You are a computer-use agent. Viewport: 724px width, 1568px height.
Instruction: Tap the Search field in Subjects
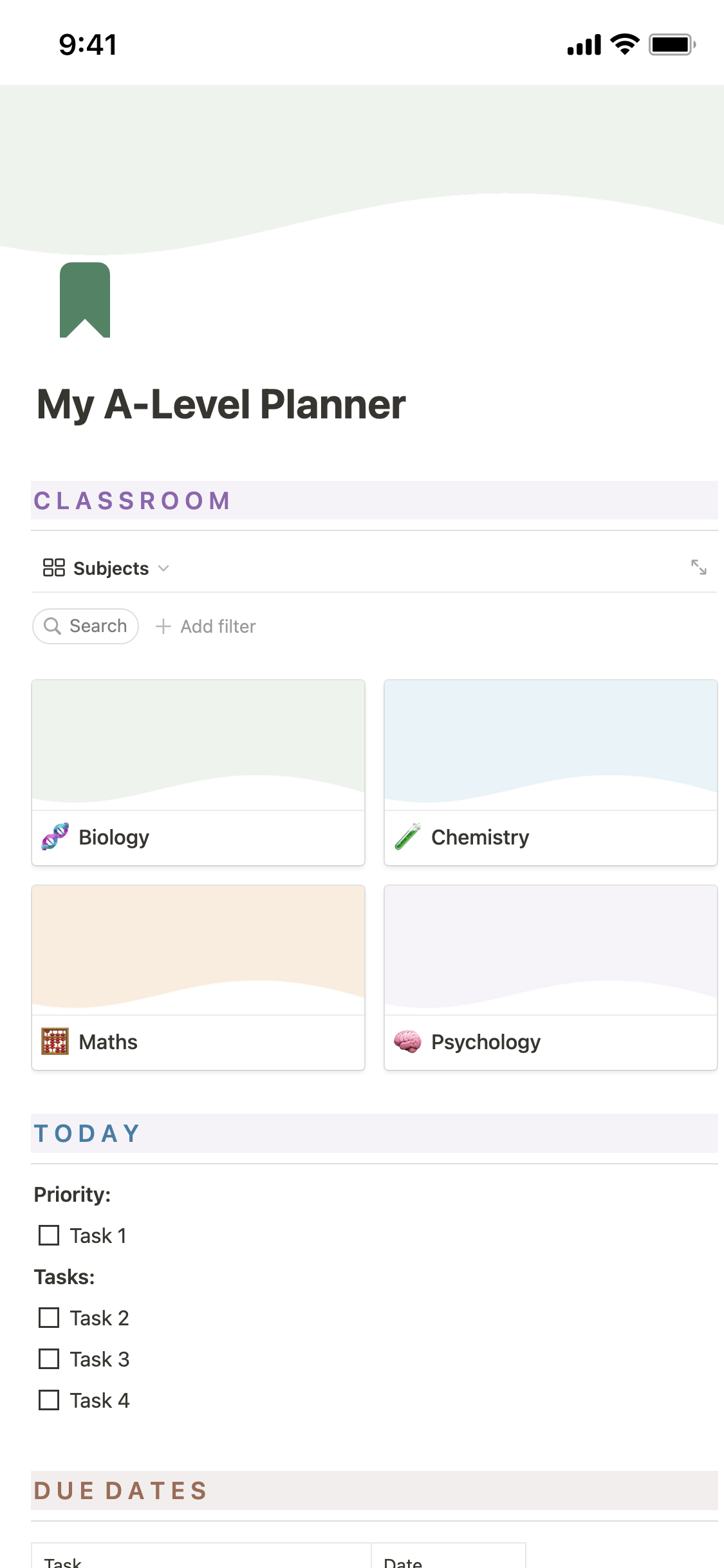click(86, 626)
